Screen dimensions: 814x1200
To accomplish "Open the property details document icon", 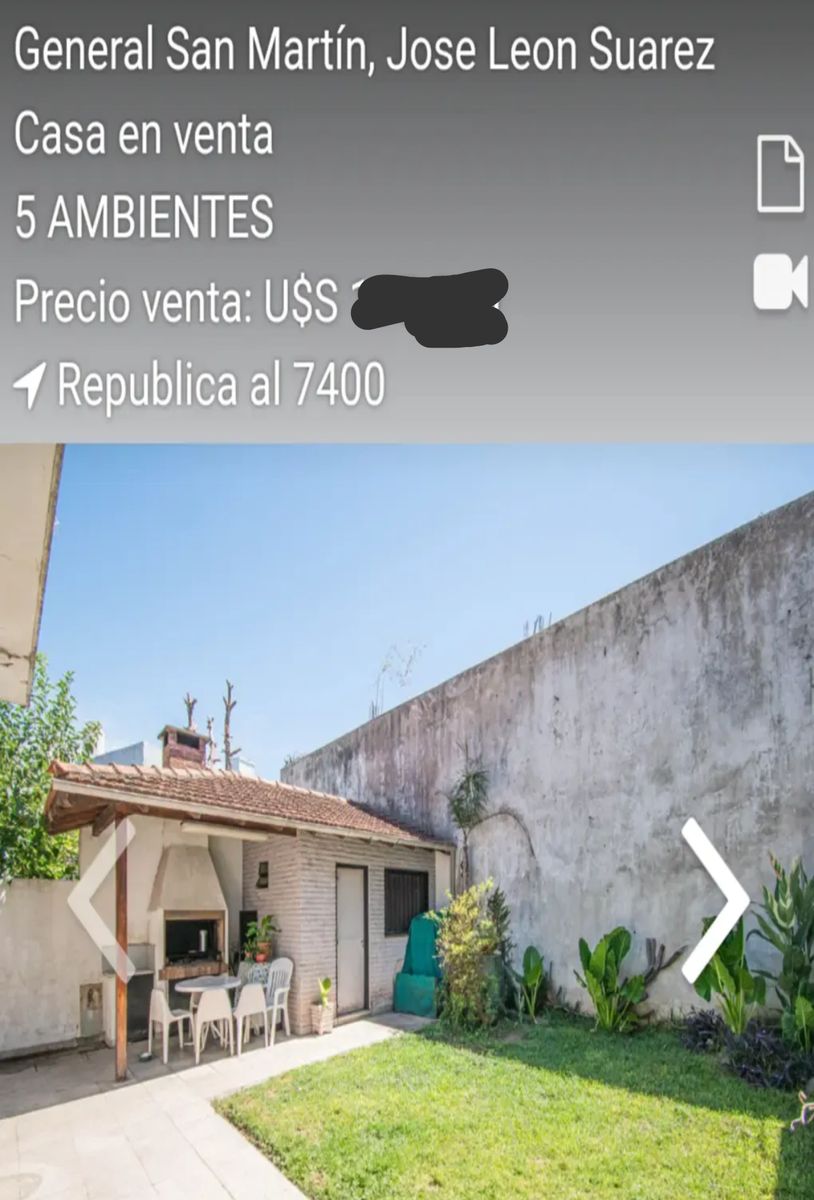I will click(x=780, y=175).
